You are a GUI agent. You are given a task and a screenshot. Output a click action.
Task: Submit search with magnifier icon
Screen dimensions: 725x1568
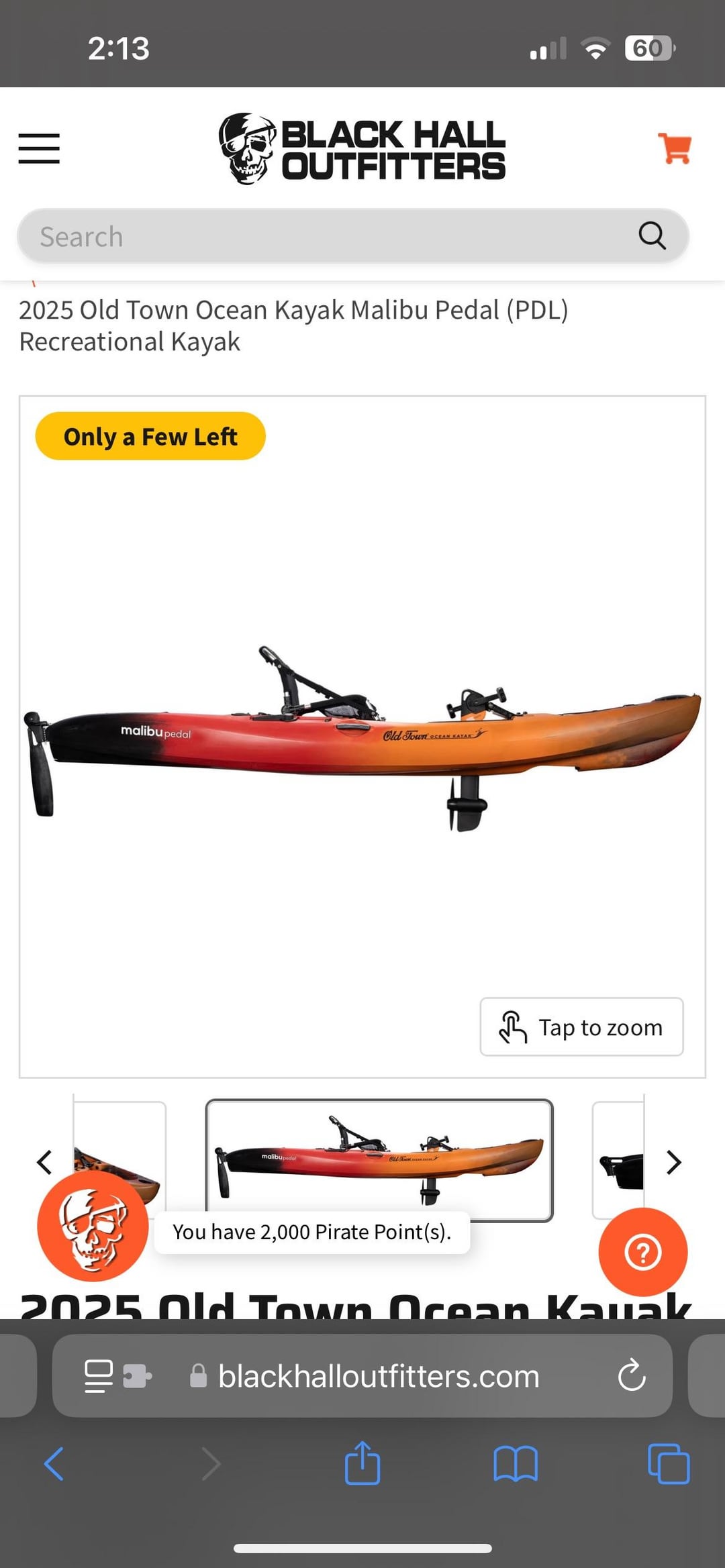pos(651,236)
